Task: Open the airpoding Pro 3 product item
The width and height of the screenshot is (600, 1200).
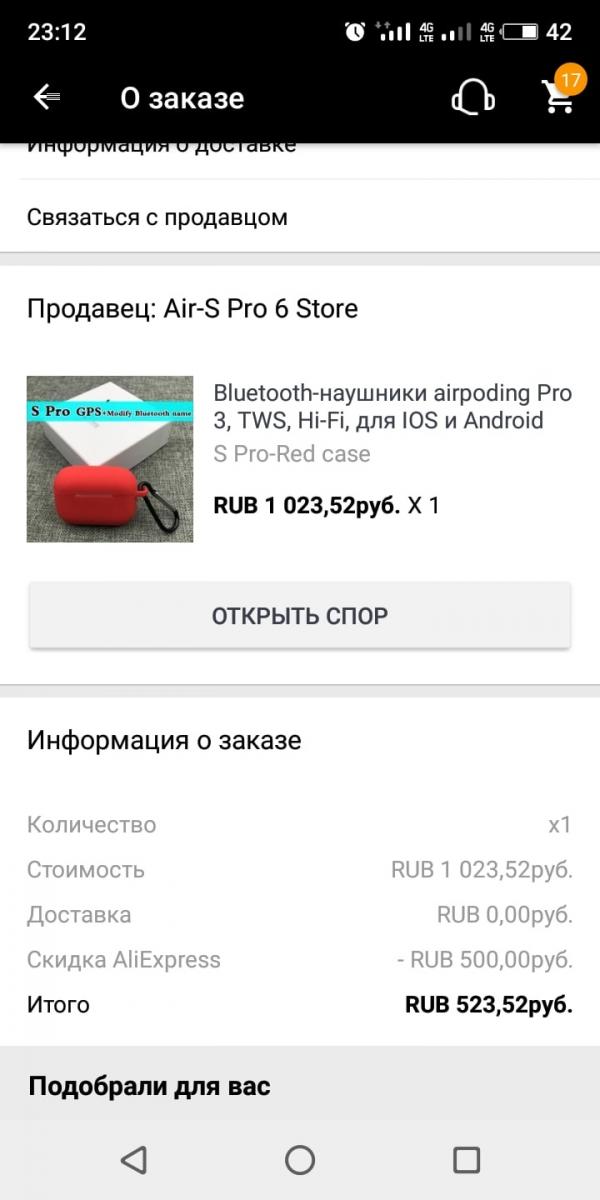Action: [x=300, y=459]
